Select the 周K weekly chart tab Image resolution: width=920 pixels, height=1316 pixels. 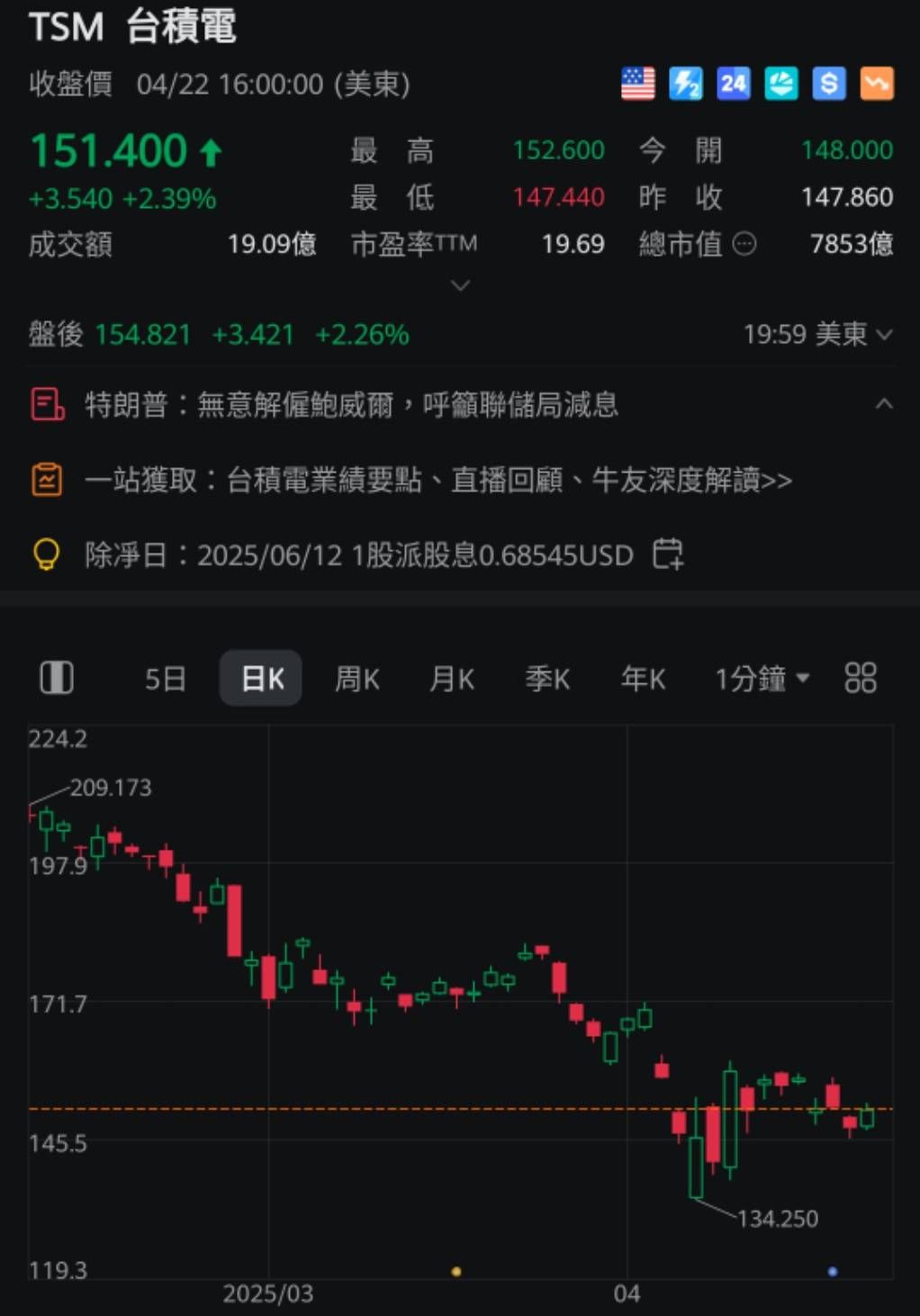(356, 679)
